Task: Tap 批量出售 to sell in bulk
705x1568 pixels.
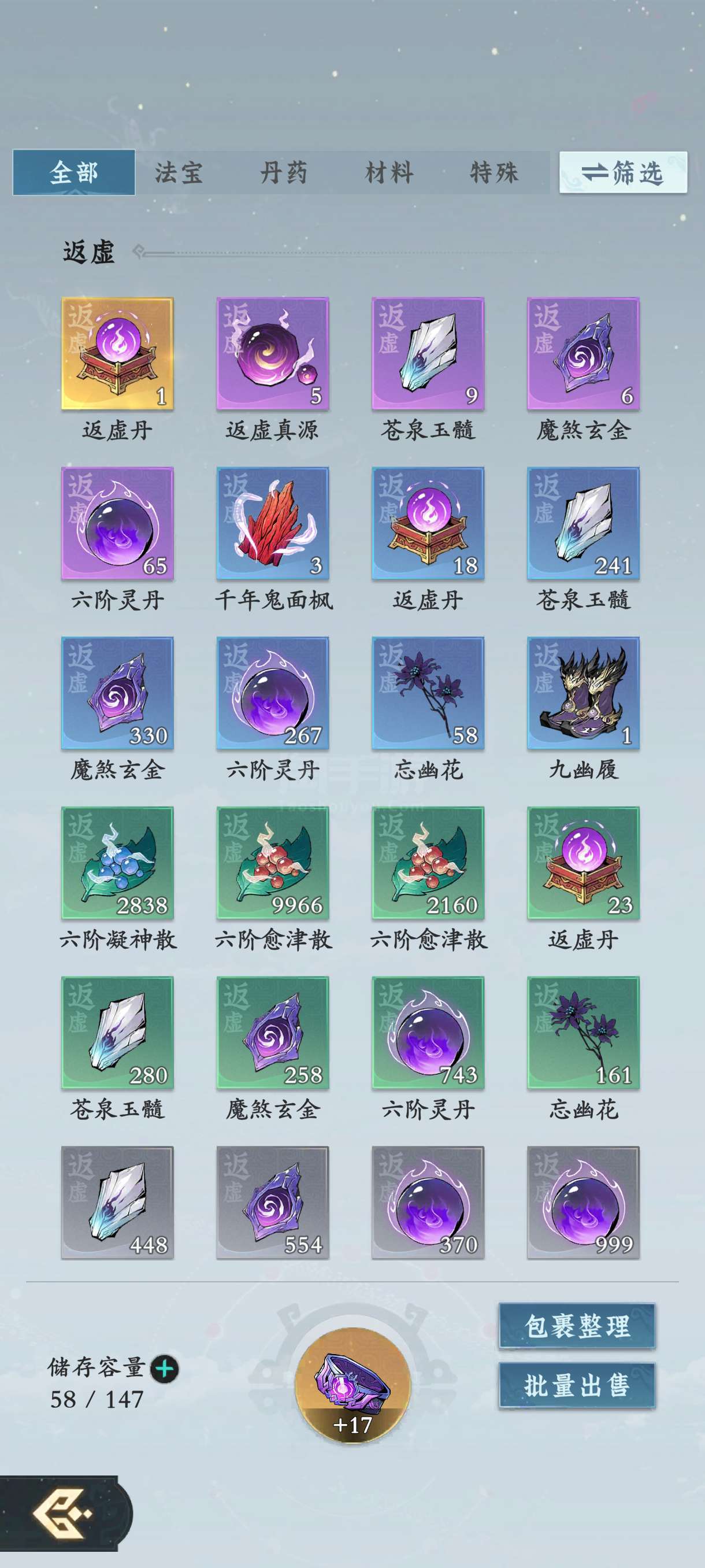Action: [577, 1385]
